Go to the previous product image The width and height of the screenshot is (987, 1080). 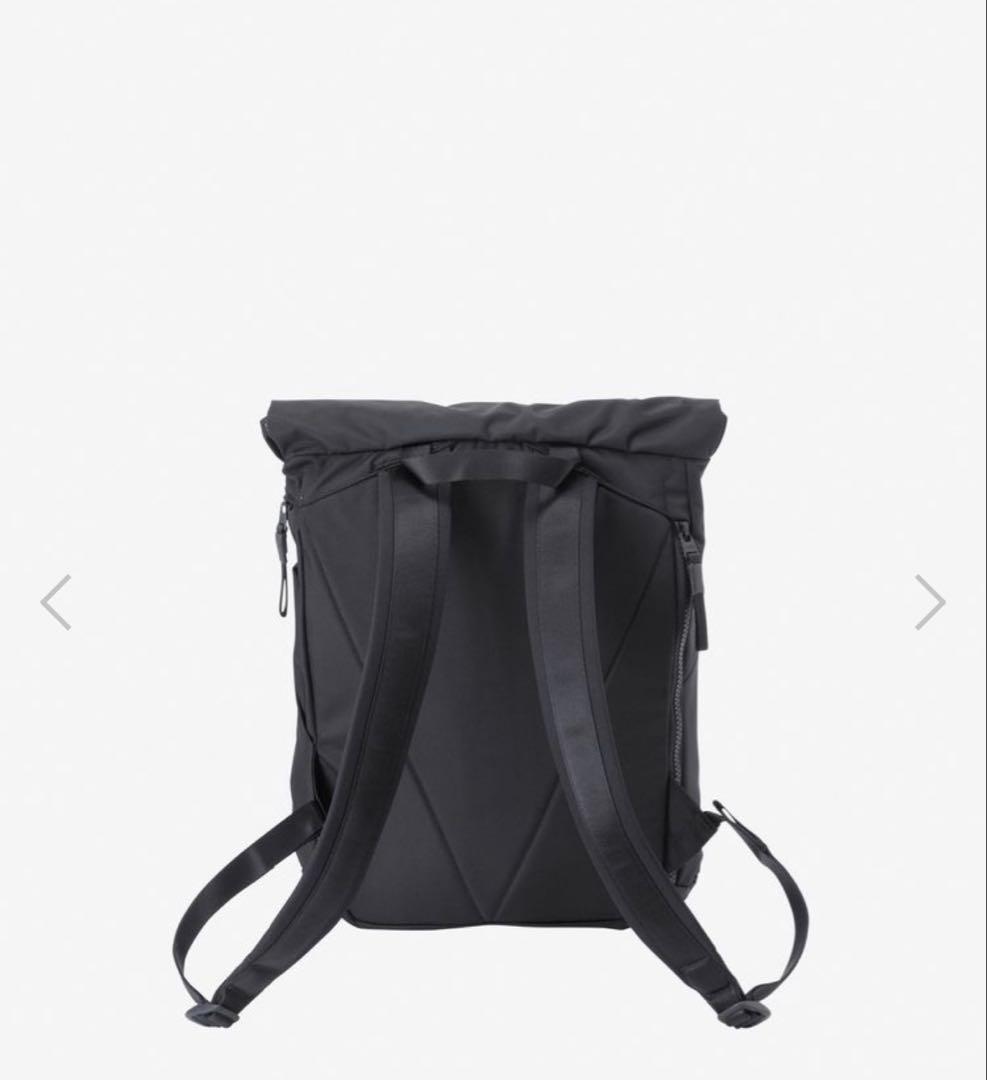(56, 602)
